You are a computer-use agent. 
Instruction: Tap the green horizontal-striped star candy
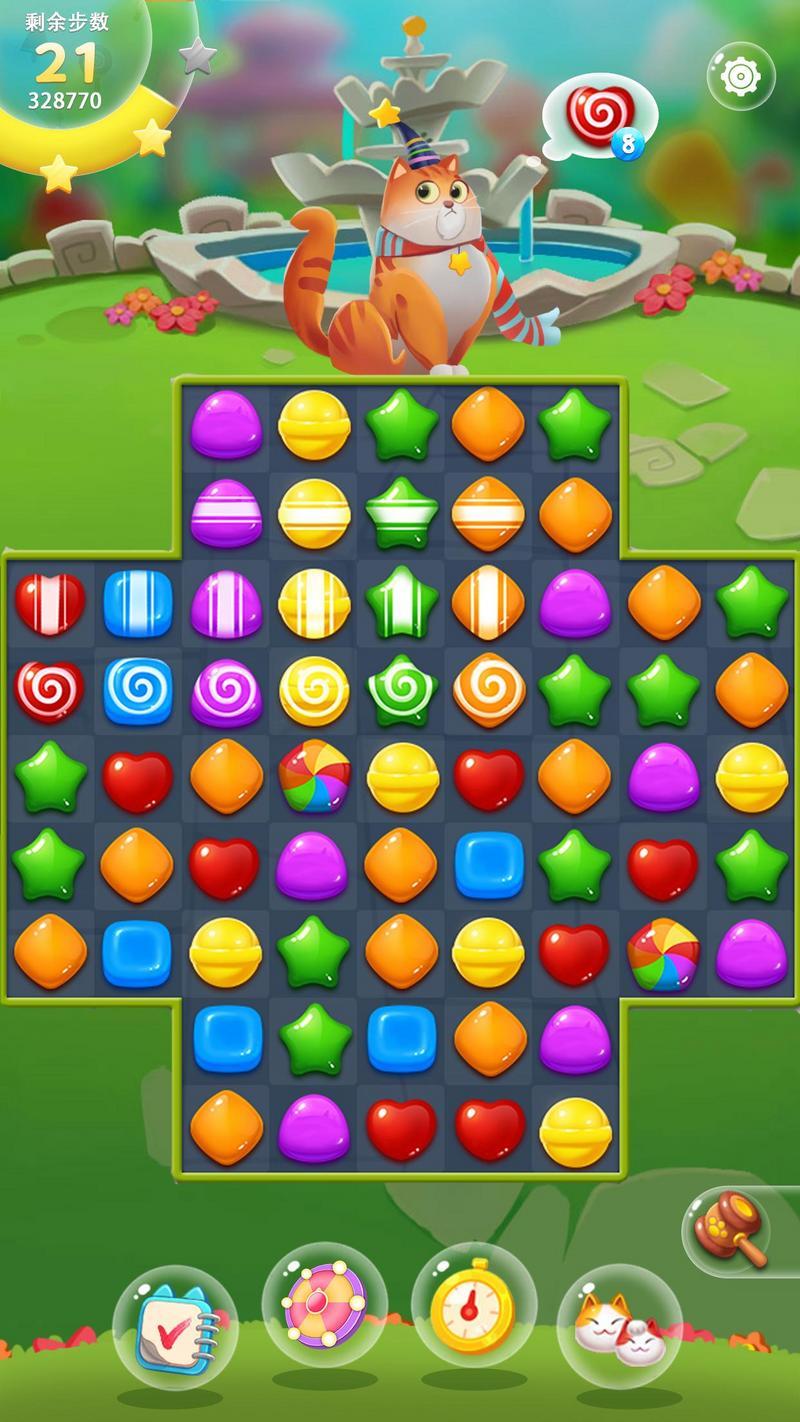[402, 514]
